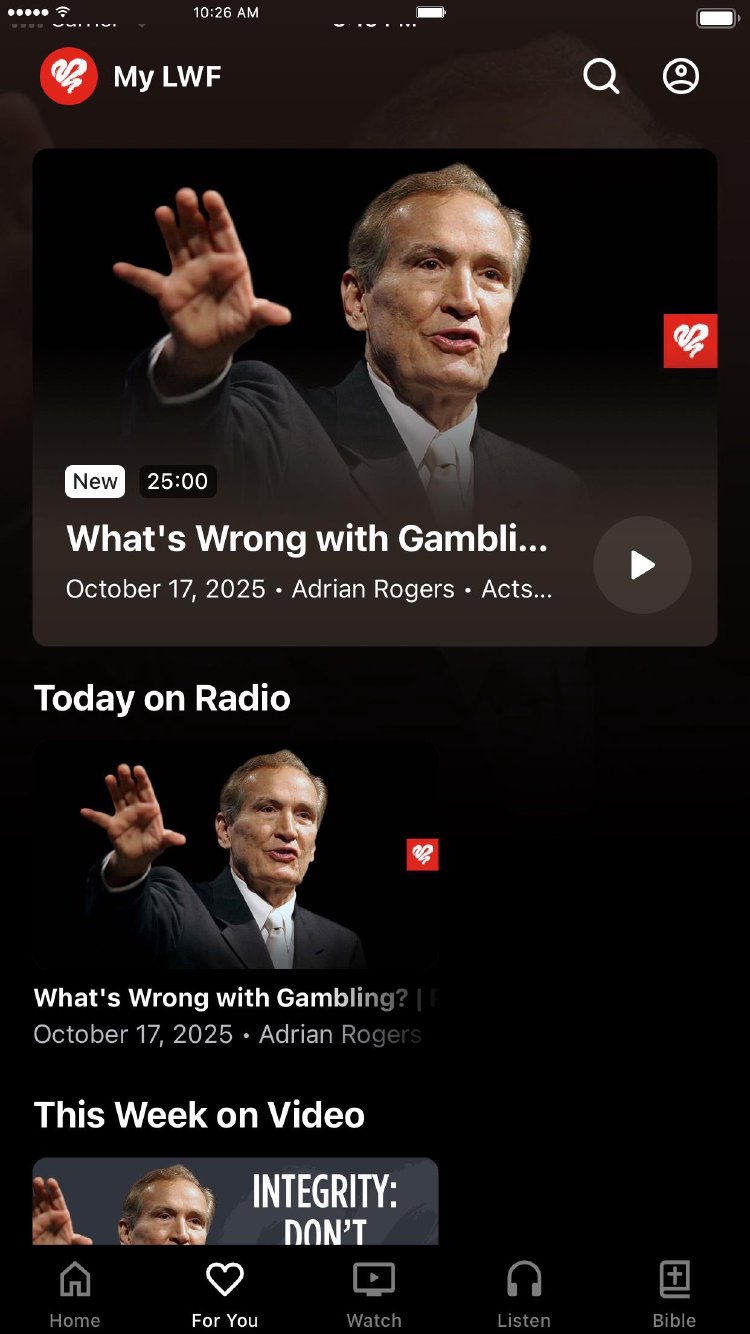Open the Bible tab
The image size is (750, 1334).
[674, 1293]
